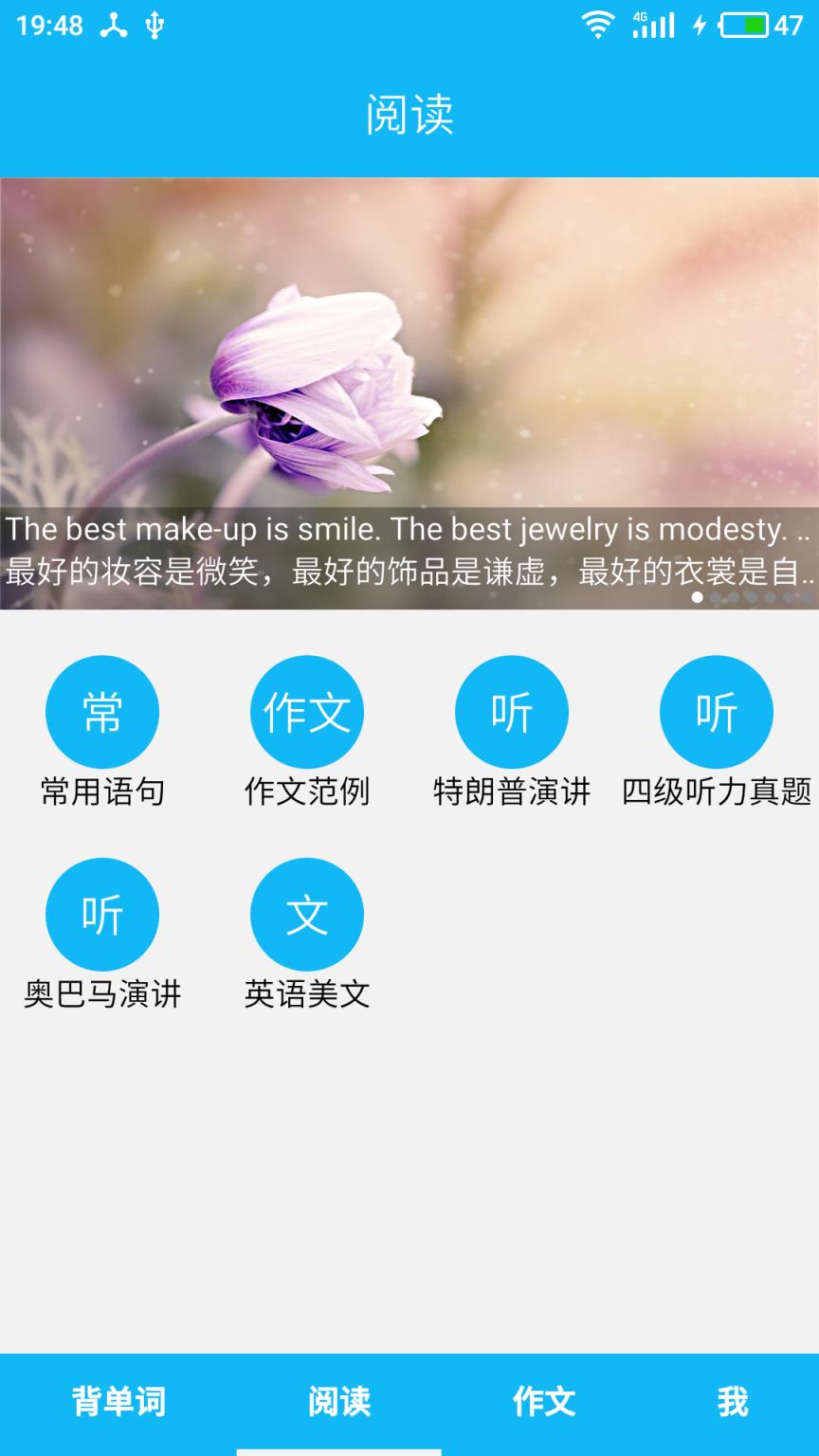Open the 常用语句 circular icon
This screenshot has height=1456, width=819.
pos(101,711)
